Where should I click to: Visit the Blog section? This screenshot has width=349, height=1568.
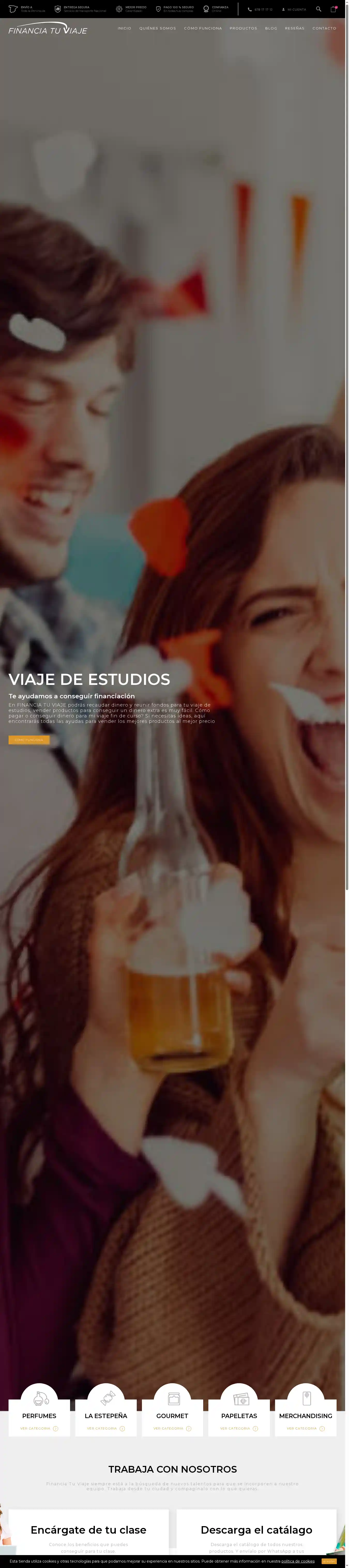(271, 28)
